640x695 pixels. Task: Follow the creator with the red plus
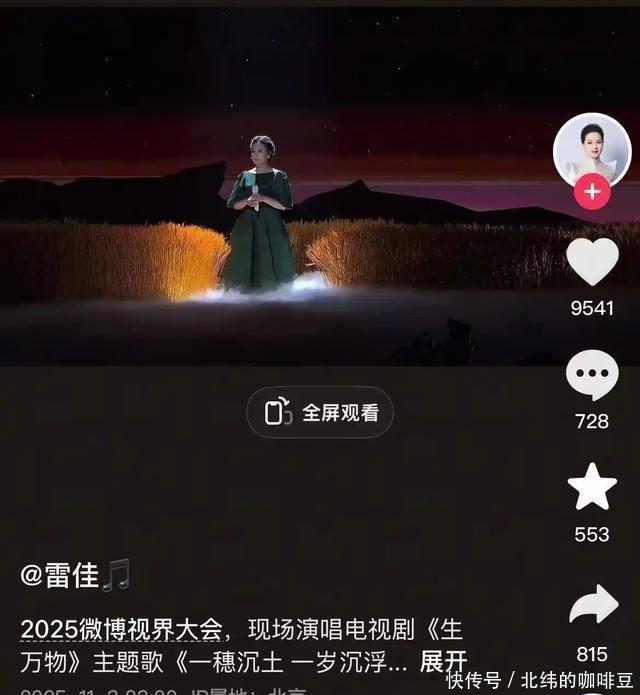coord(592,192)
